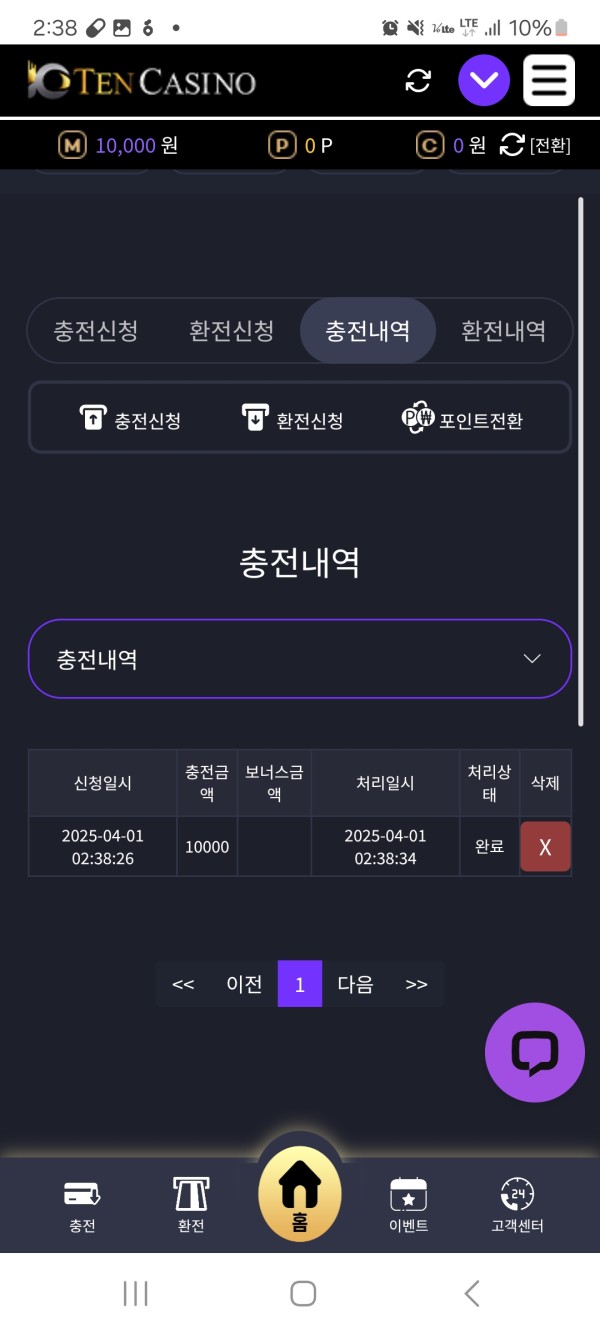Tap the 전환 conversion button
This screenshot has width=600, height=1333.
pyautogui.click(x=536, y=145)
